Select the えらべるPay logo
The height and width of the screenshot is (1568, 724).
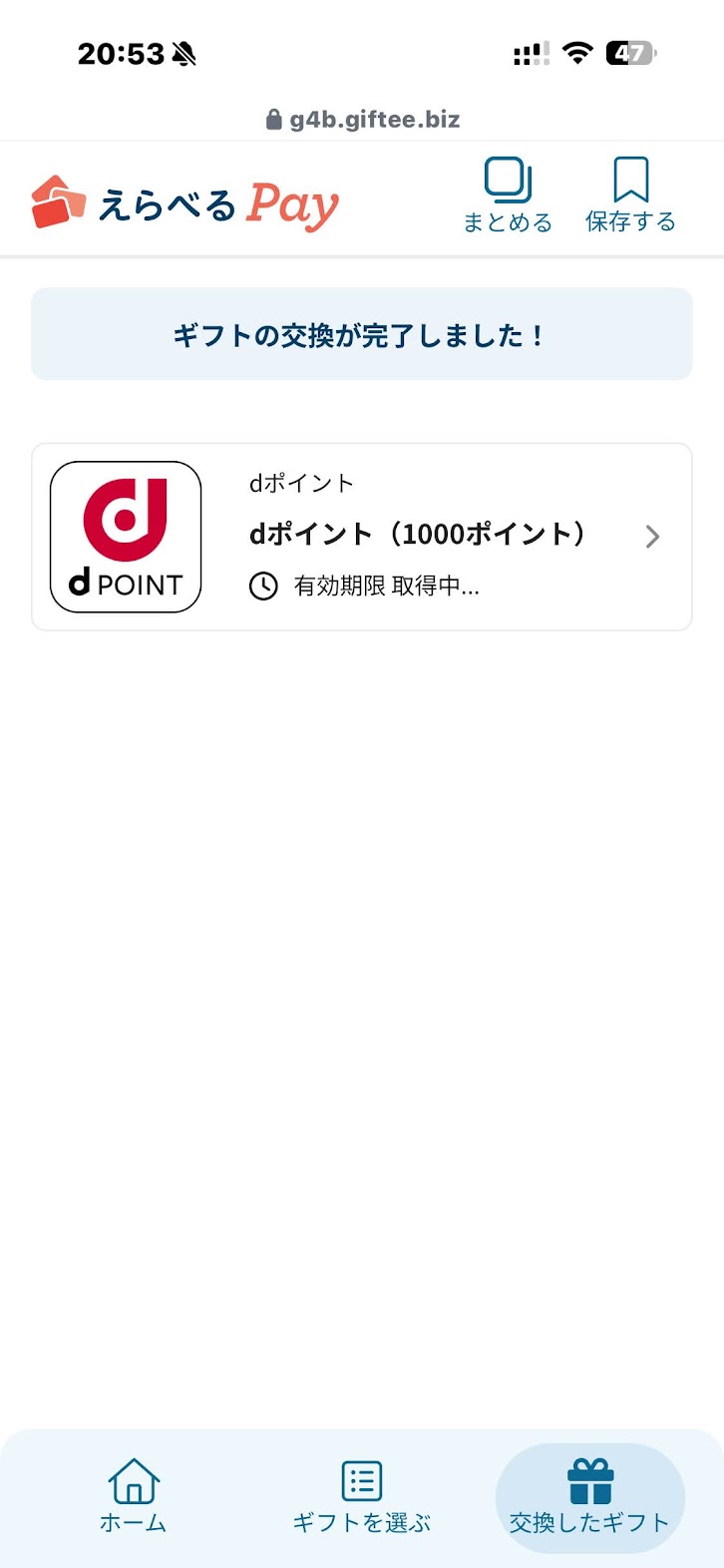[184, 199]
